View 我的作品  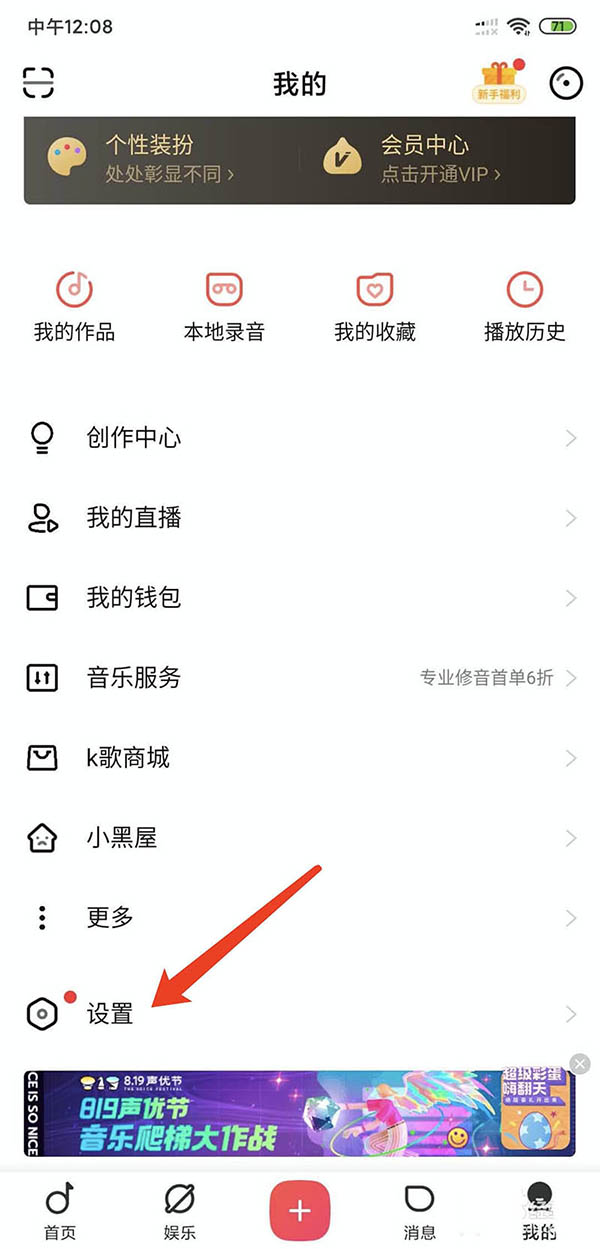[x=74, y=306]
